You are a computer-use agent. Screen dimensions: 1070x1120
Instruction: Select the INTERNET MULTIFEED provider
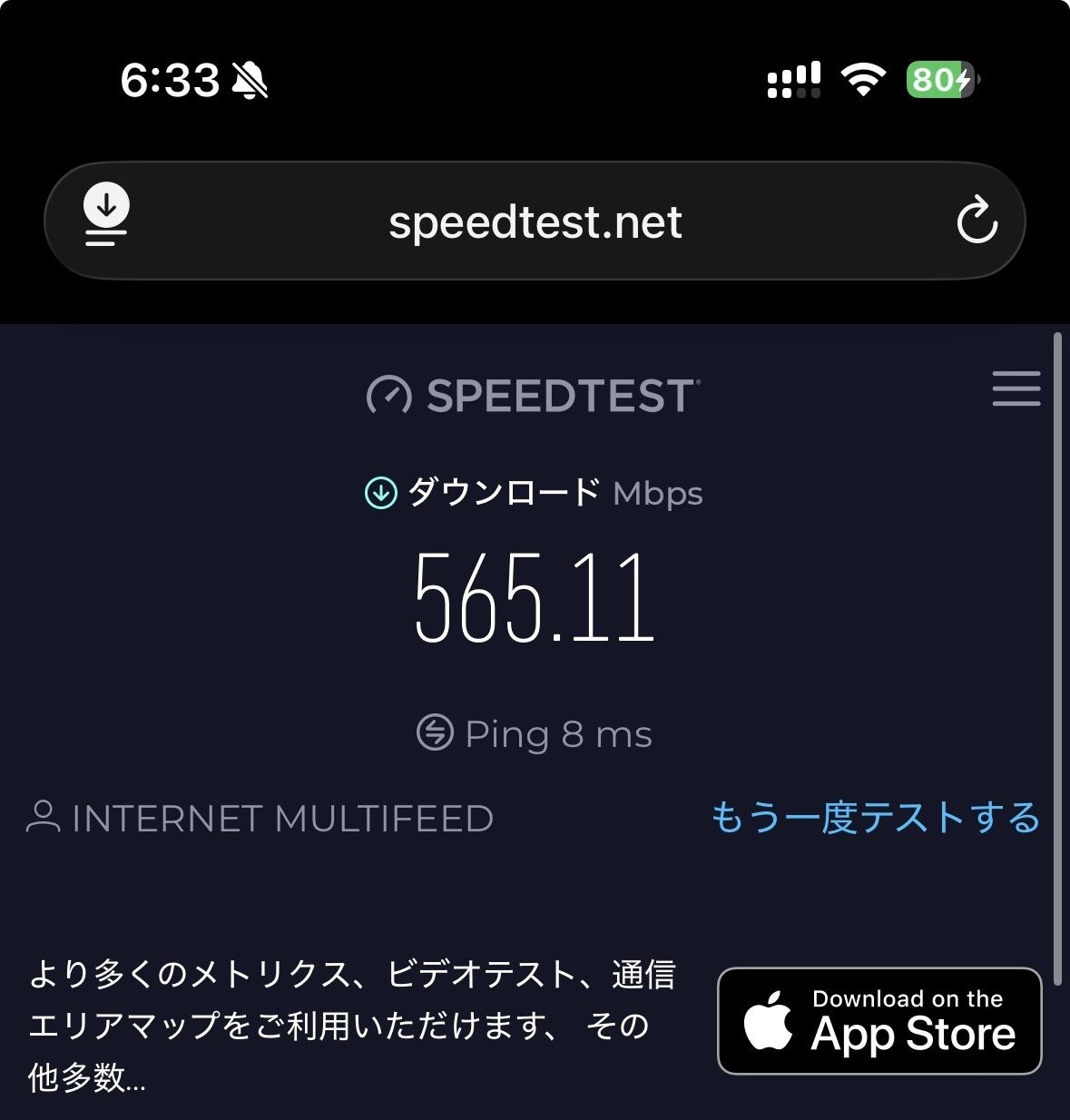click(x=260, y=819)
